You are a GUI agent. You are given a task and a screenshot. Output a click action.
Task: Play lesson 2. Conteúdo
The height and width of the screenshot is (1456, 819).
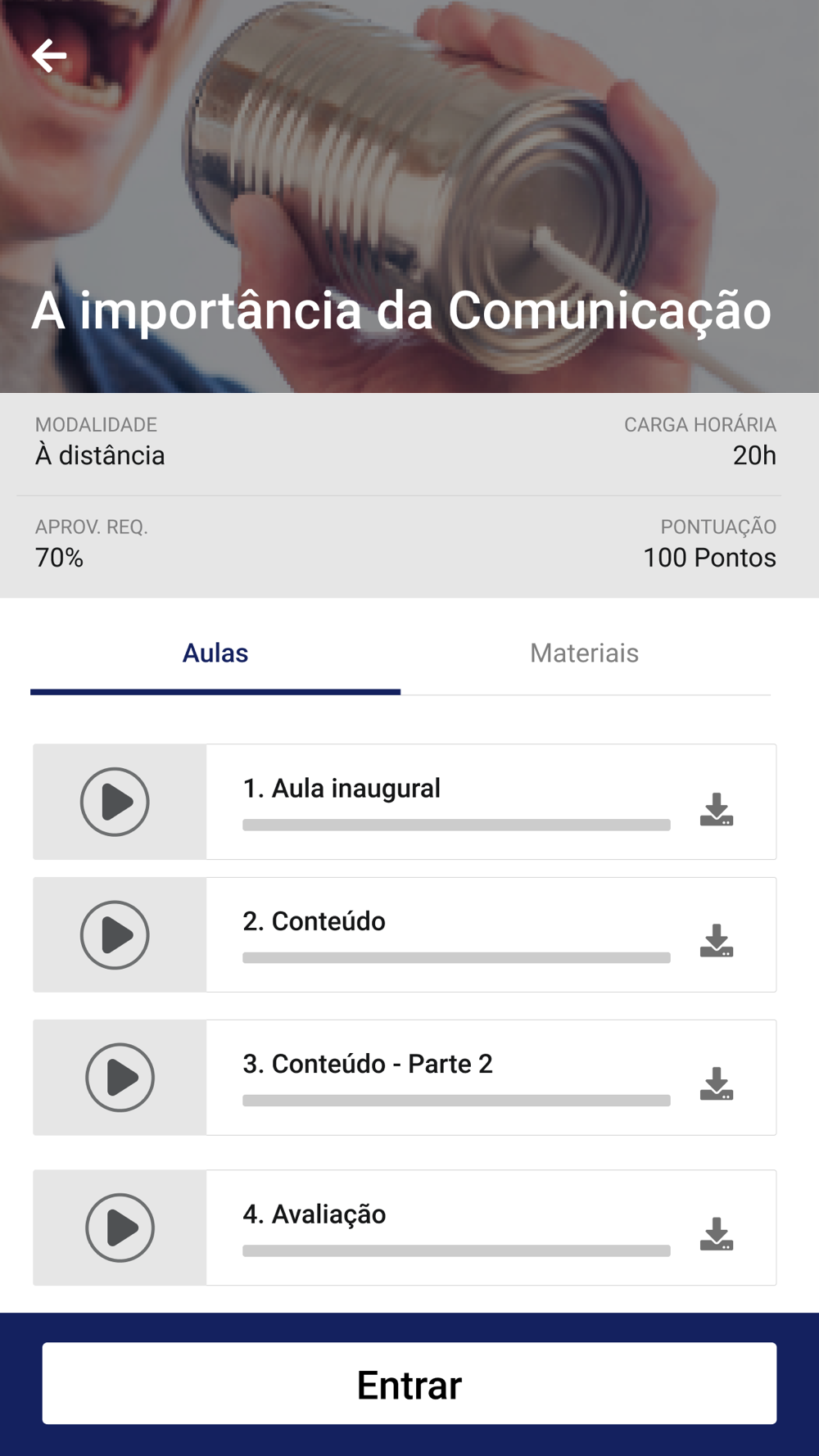click(x=115, y=935)
